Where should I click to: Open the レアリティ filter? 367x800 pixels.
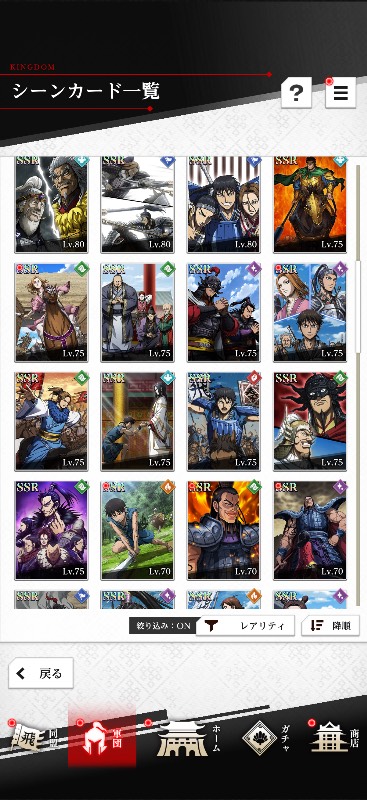point(246,626)
